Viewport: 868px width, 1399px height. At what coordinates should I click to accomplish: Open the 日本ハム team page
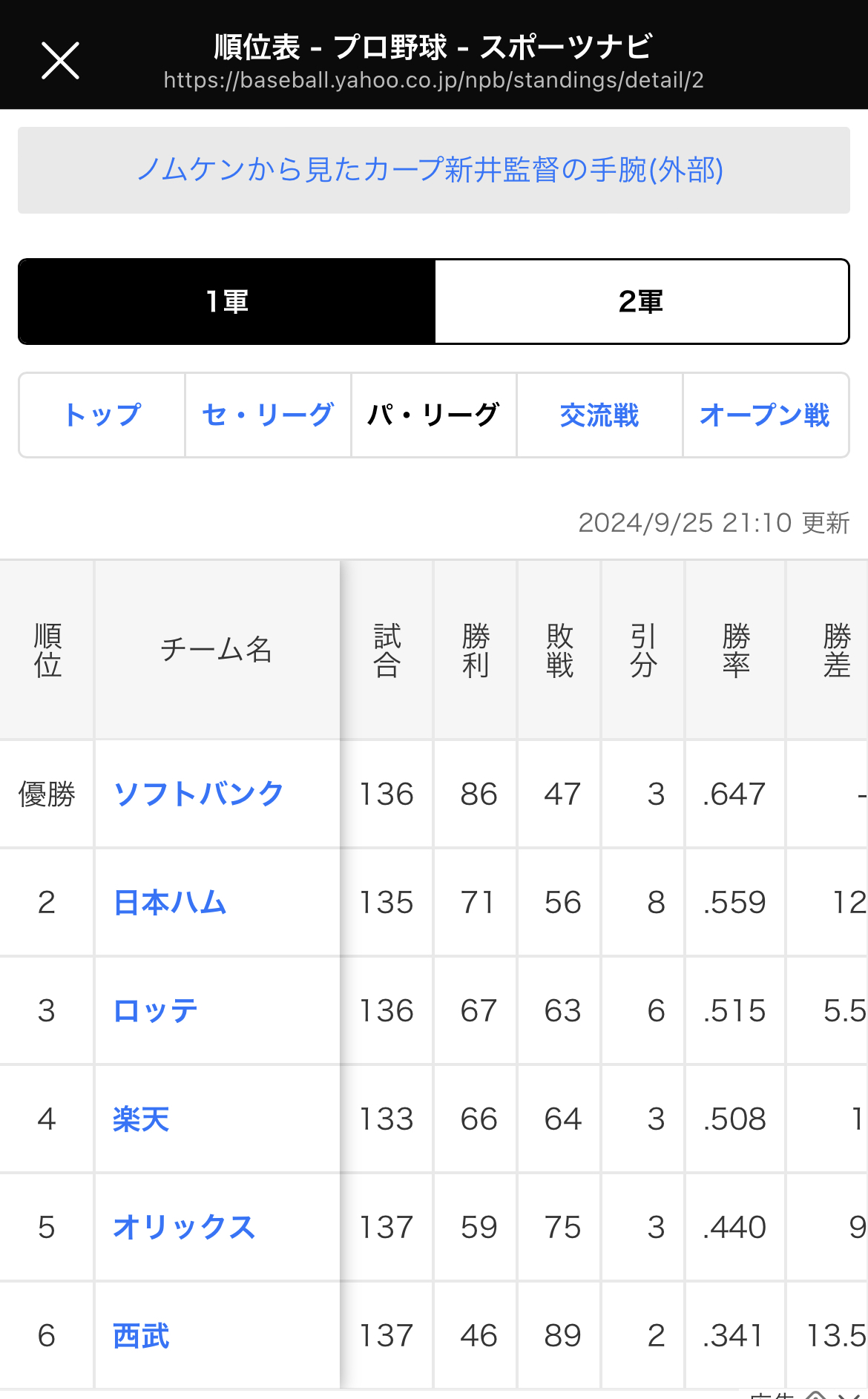[x=170, y=902]
